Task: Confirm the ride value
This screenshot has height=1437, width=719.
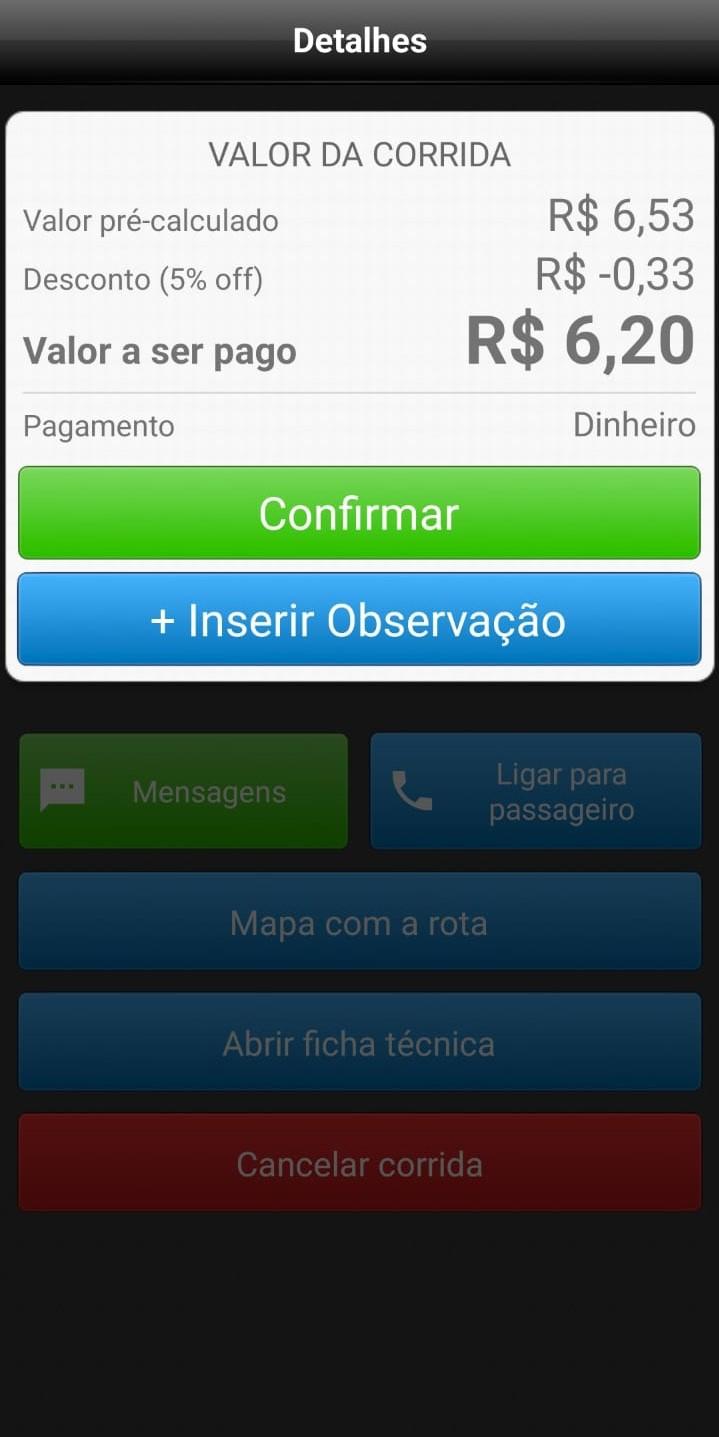Action: [359, 513]
